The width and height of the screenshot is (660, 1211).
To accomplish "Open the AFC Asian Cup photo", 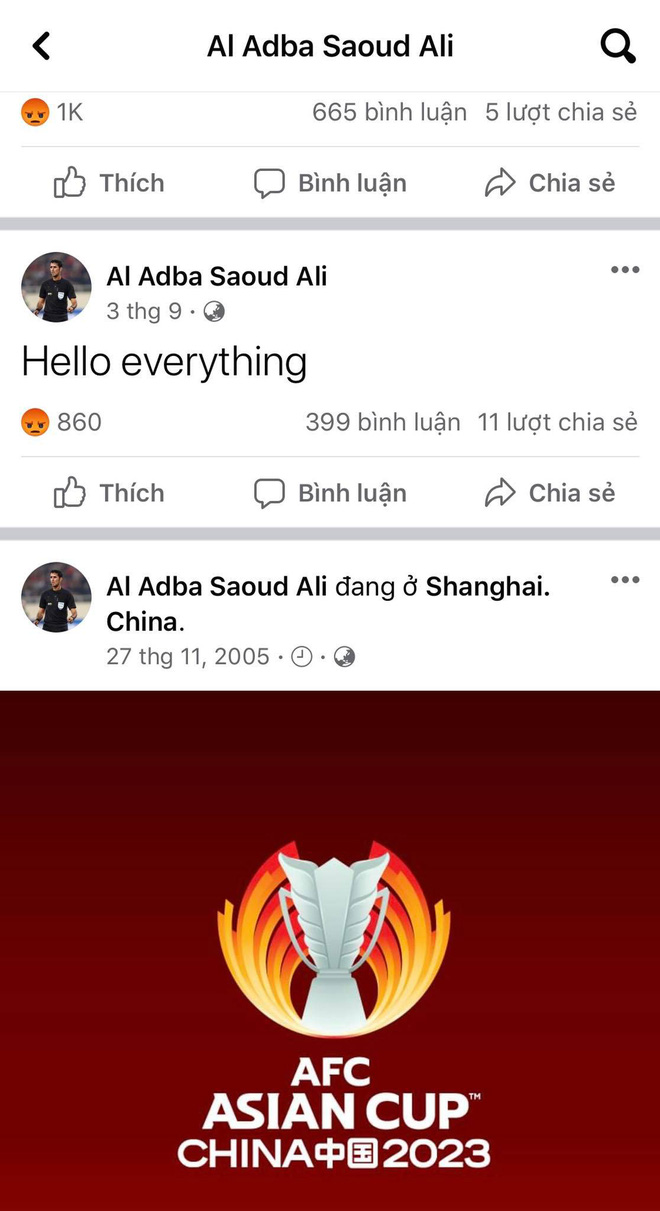I will pos(330,950).
